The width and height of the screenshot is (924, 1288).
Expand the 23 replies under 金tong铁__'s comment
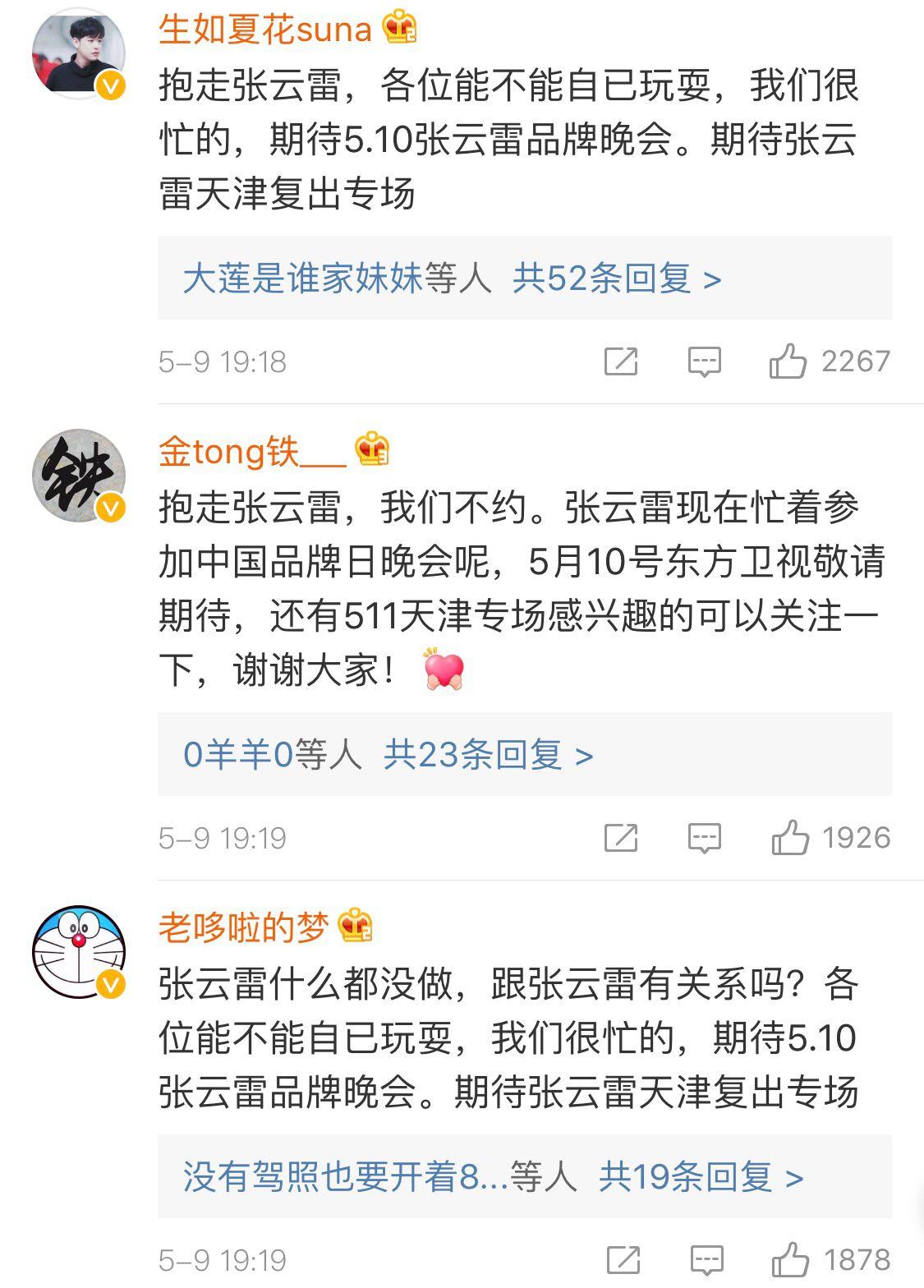[489, 755]
